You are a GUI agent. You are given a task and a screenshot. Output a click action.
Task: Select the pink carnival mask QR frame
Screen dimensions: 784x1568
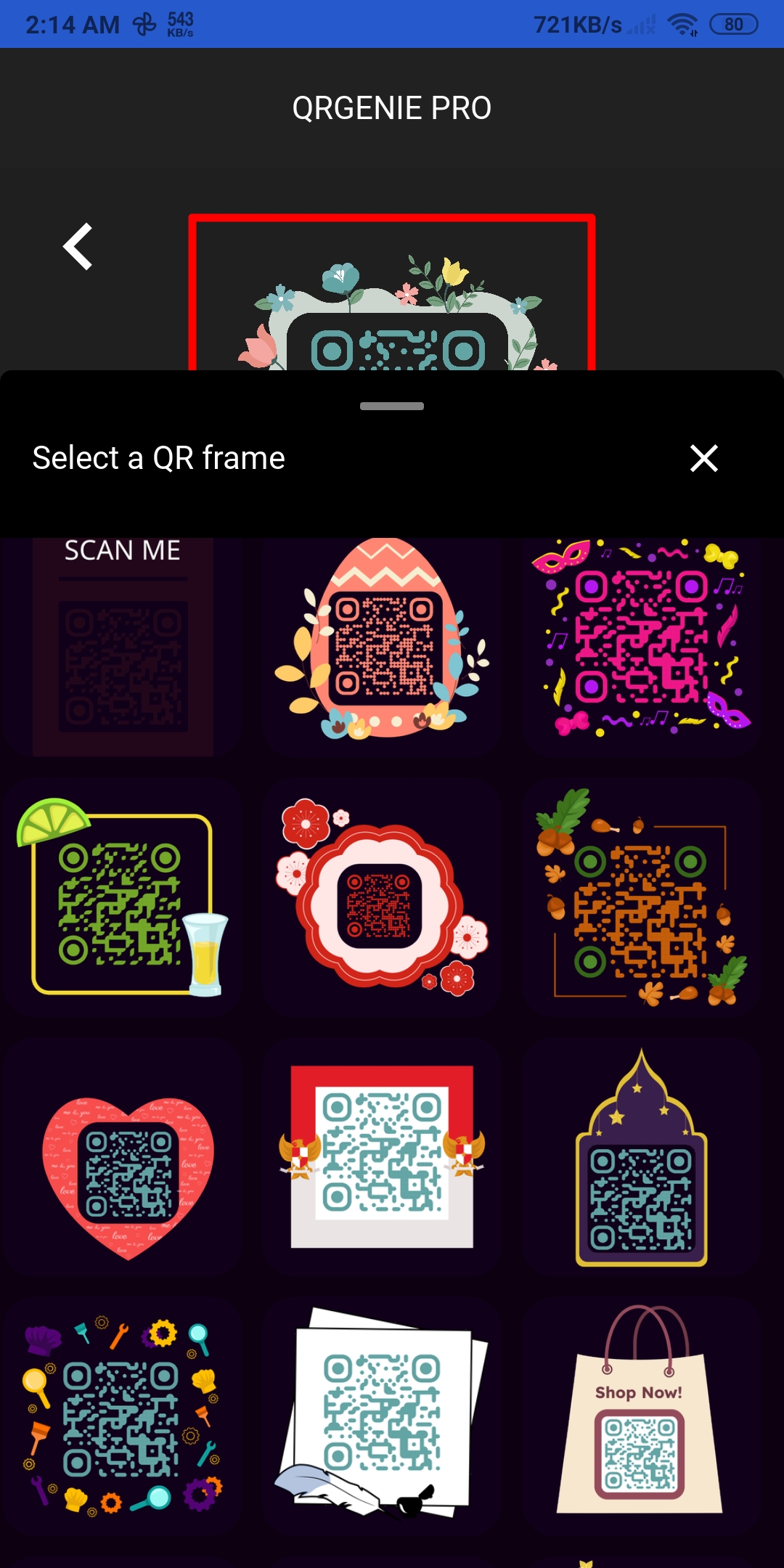pyautogui.click(x=642, y=646)
